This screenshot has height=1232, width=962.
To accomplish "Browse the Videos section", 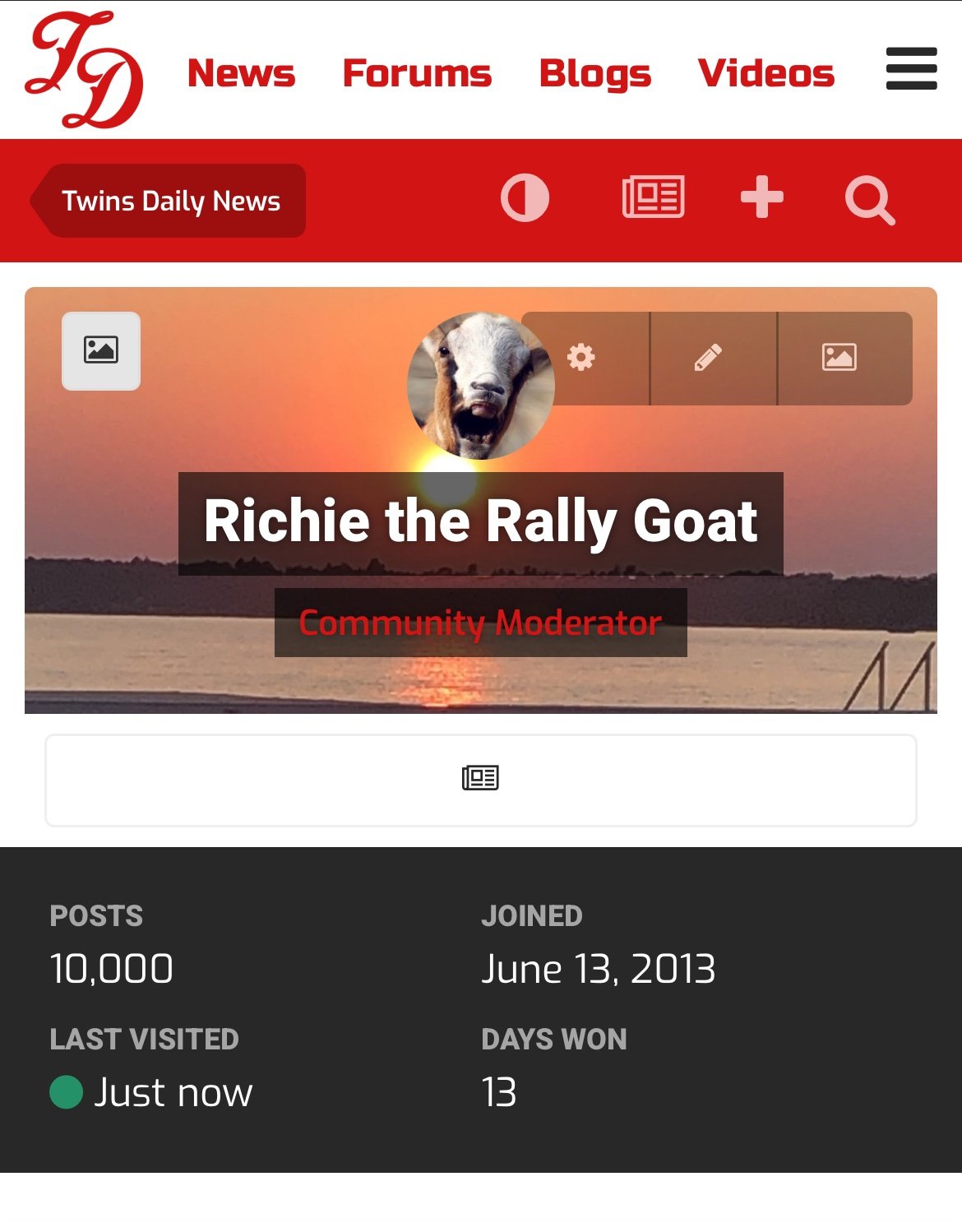I will 765,73.
